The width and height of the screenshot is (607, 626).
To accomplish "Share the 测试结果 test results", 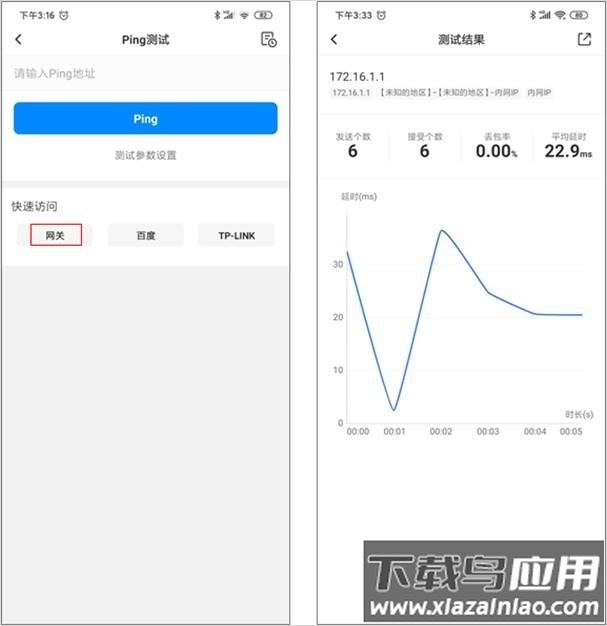I will pos(584,40).
